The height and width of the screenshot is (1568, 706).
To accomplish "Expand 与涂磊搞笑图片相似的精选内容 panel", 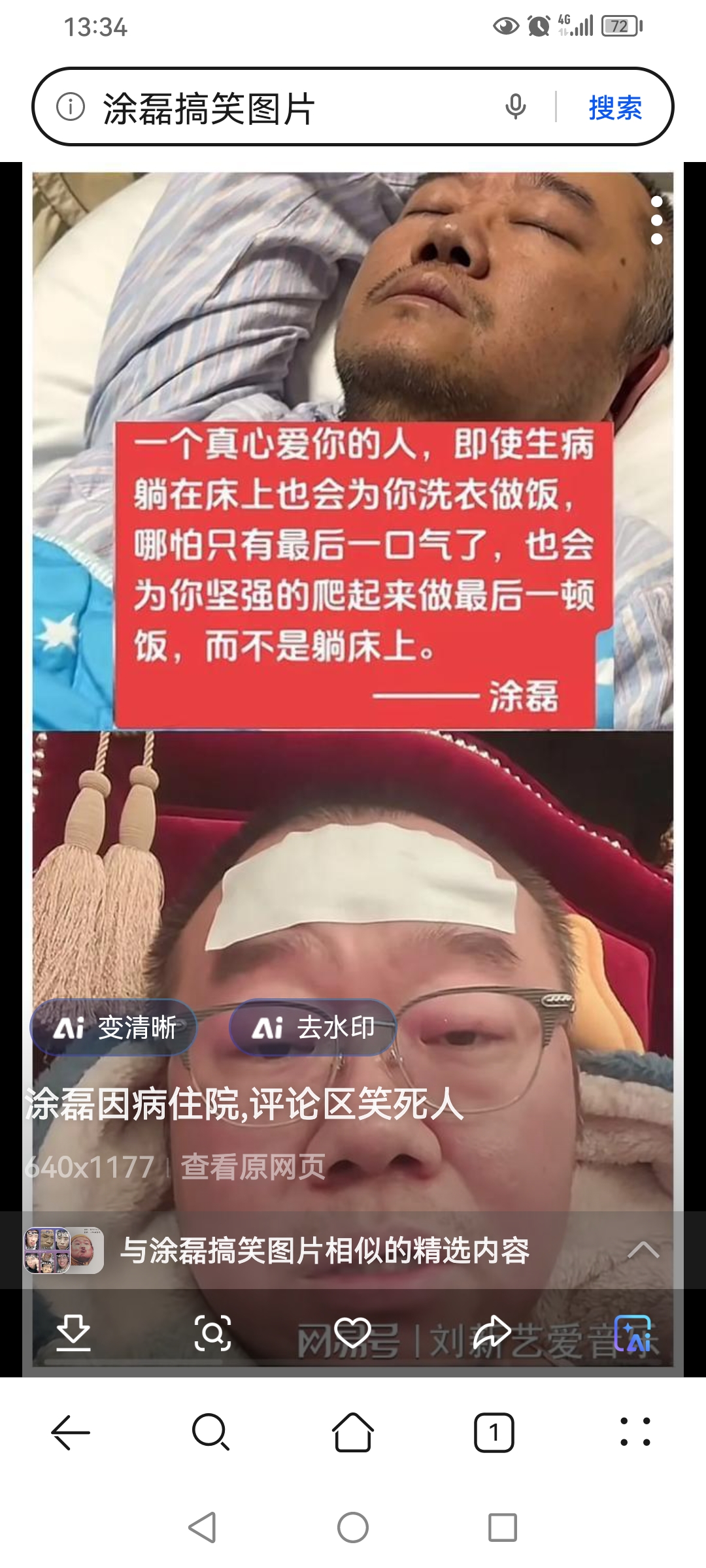I will point(643,1250).
